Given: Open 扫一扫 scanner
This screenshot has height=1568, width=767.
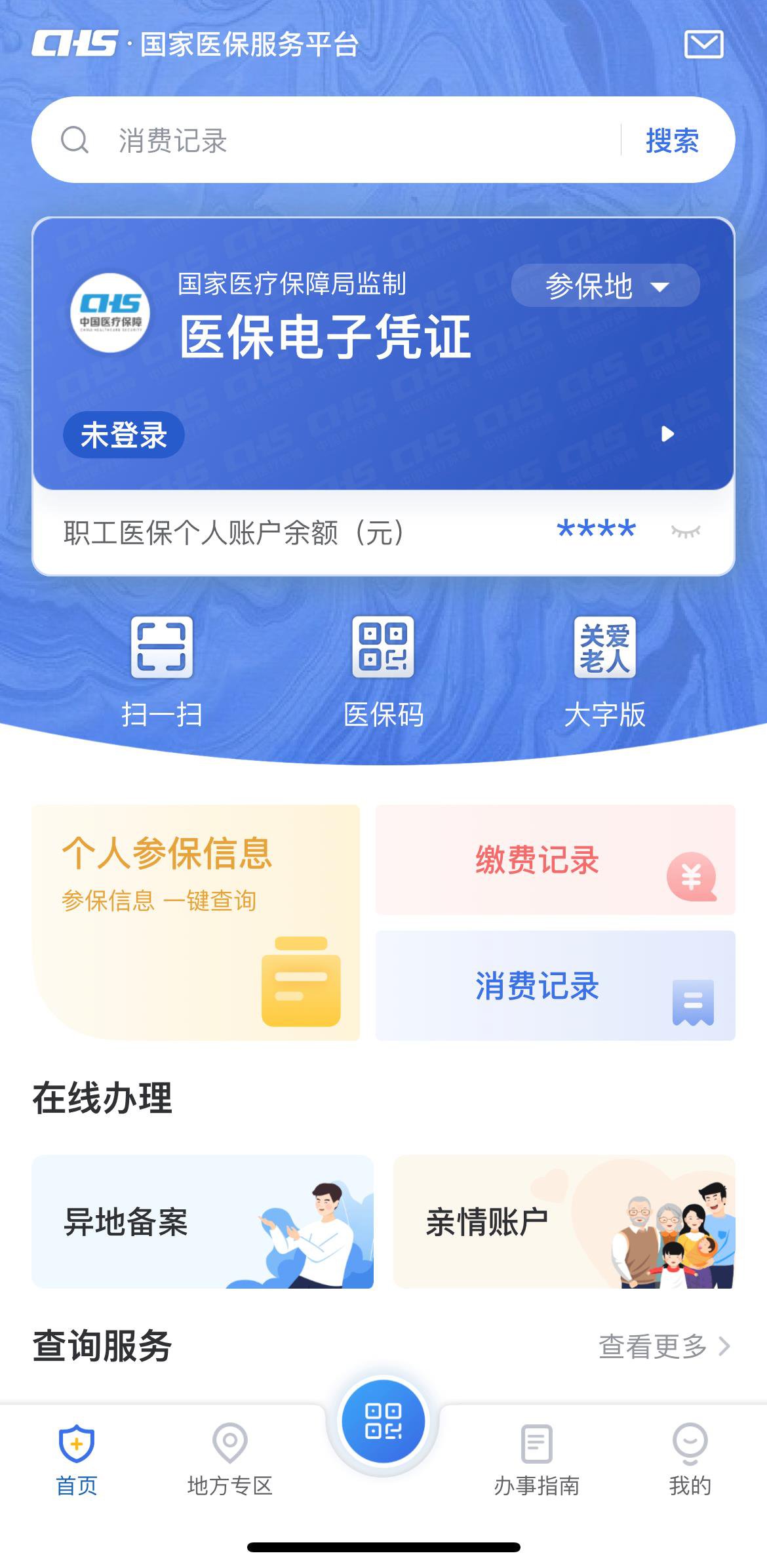Looking at the screenshot, I should tap(162, 670).
